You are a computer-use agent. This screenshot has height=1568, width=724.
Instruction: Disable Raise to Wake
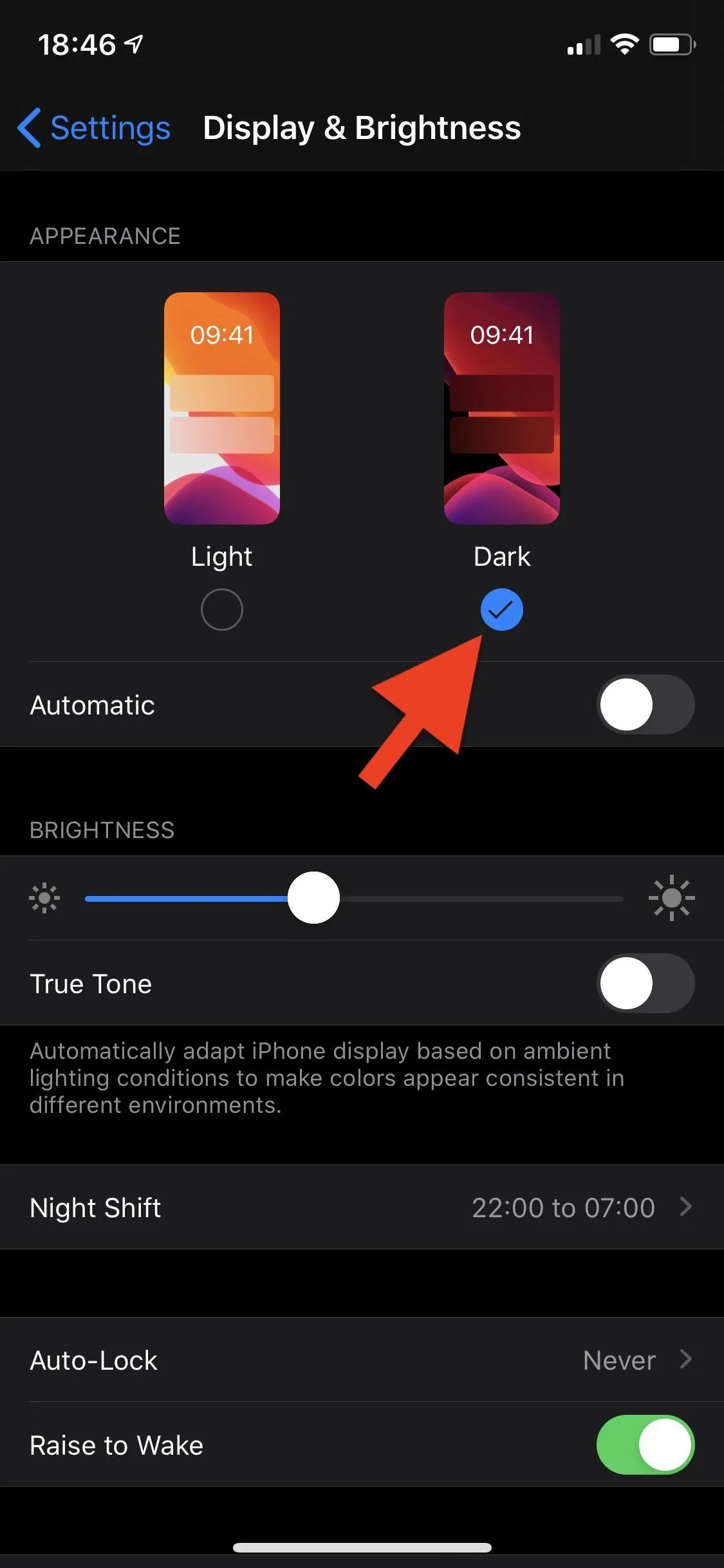click(645, 1445)
